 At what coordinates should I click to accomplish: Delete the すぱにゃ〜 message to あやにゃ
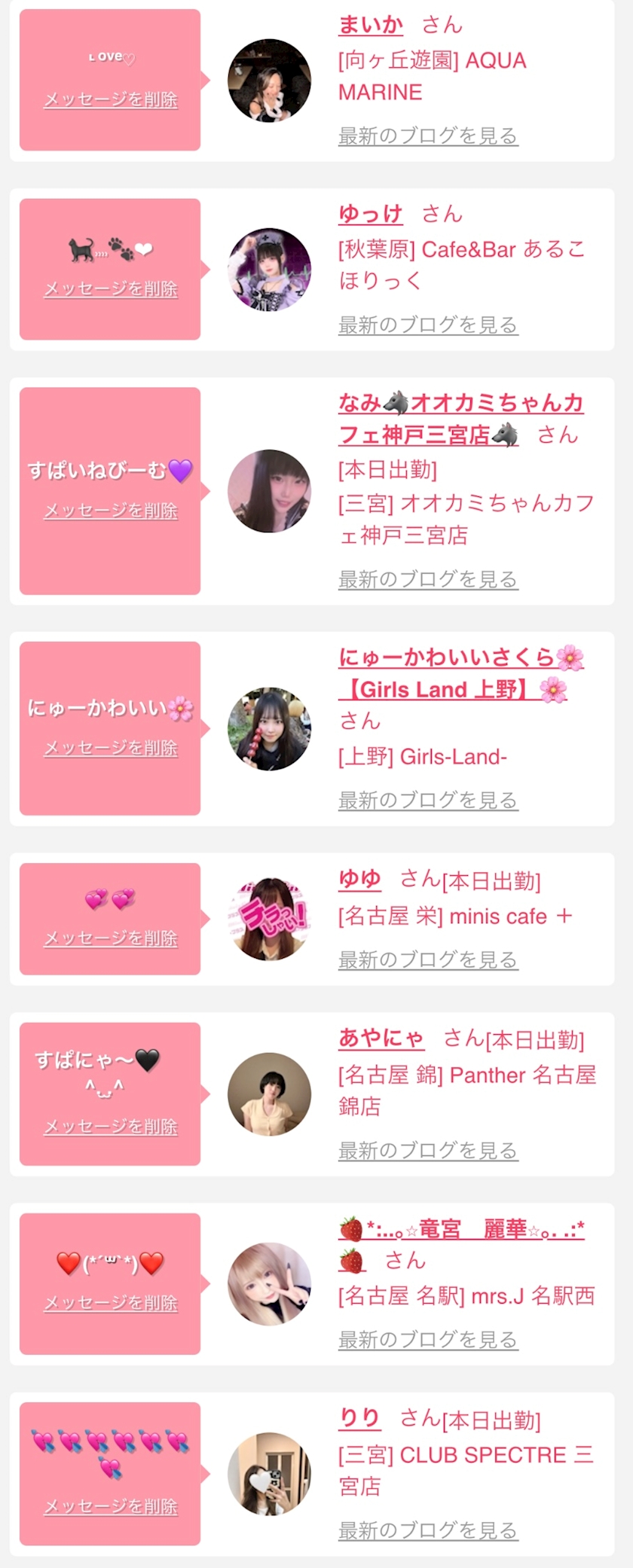pyautogui.click(x=111, y=1127)
